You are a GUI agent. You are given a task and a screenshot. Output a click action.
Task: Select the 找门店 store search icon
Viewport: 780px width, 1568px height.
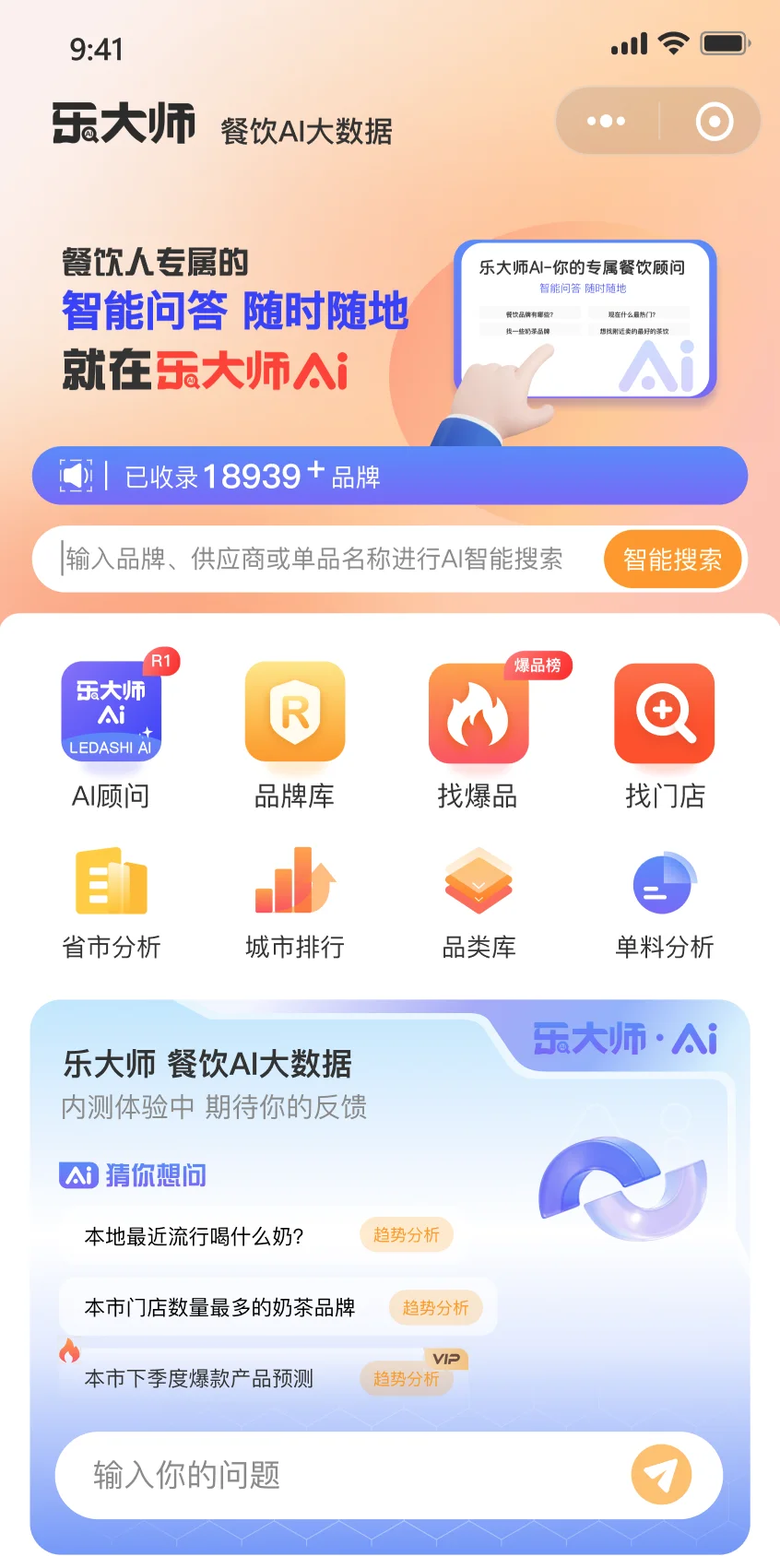coord(665,714)
